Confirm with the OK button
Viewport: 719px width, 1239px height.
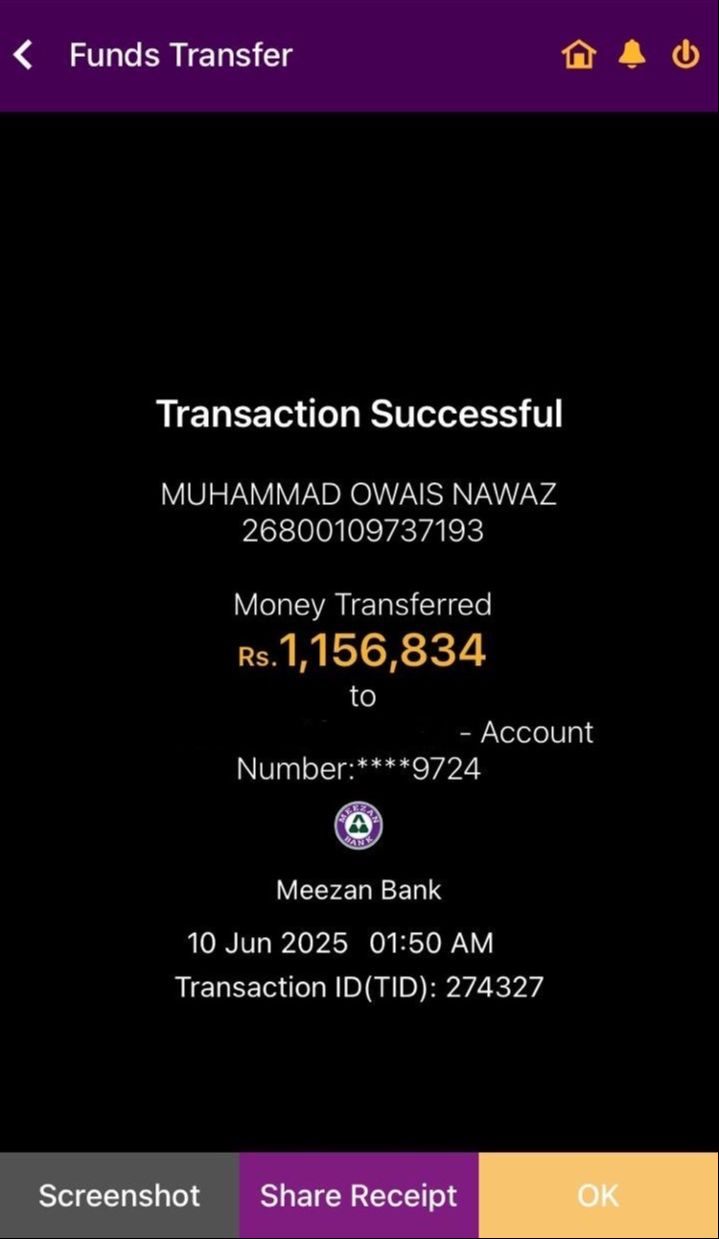[598, 1195]
